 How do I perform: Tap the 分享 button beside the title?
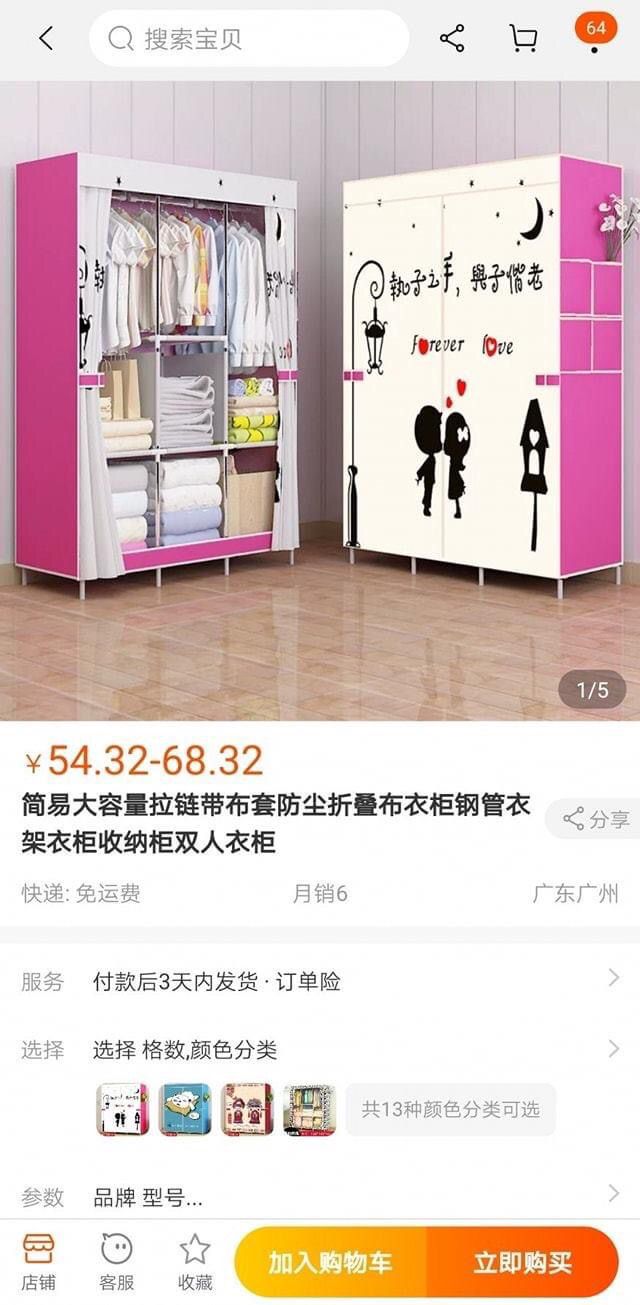tap(593, 819)
